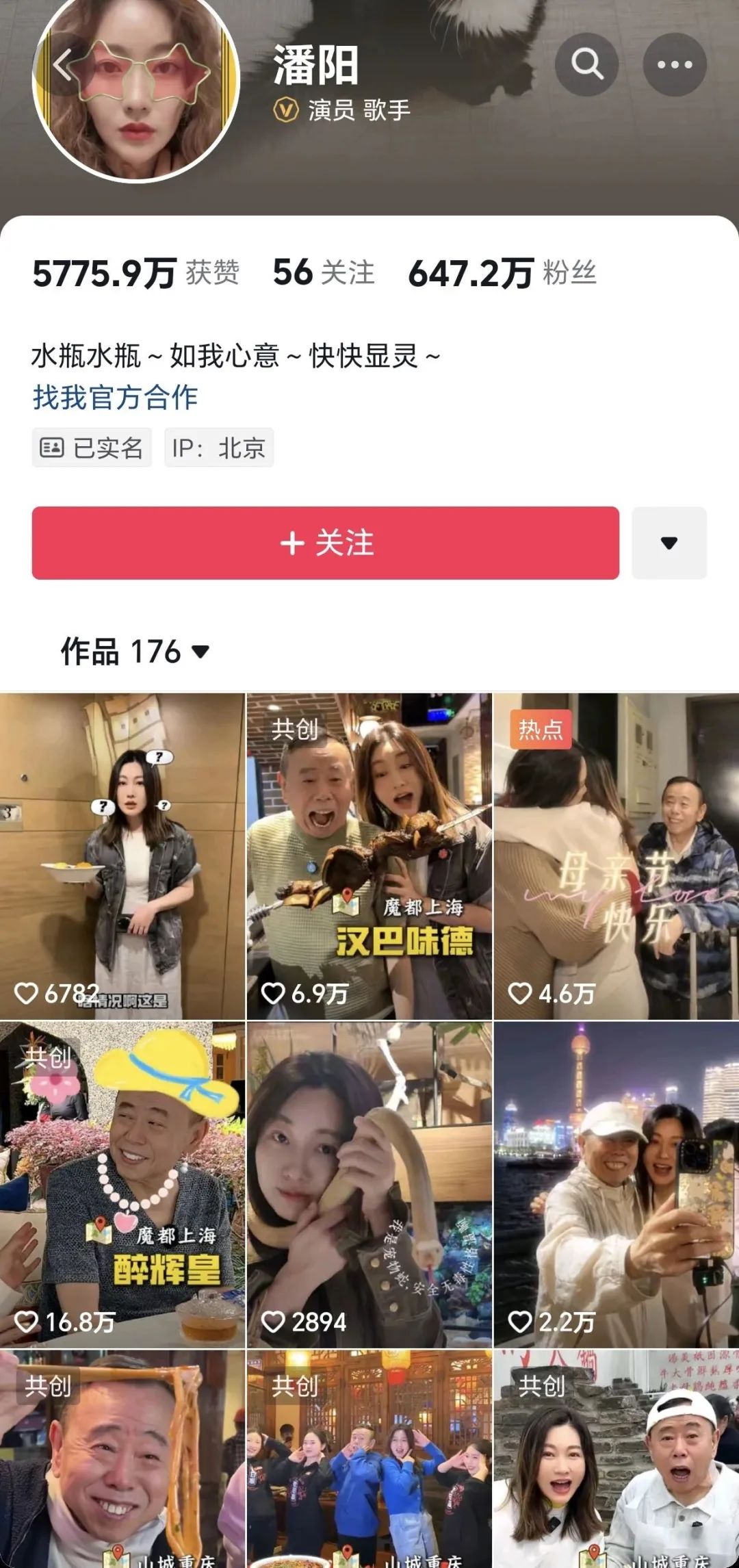The height and width of the screenshot is (1568, 739).
Task: Open the 母亲节快乐 video
Action: tap(617, 856)
